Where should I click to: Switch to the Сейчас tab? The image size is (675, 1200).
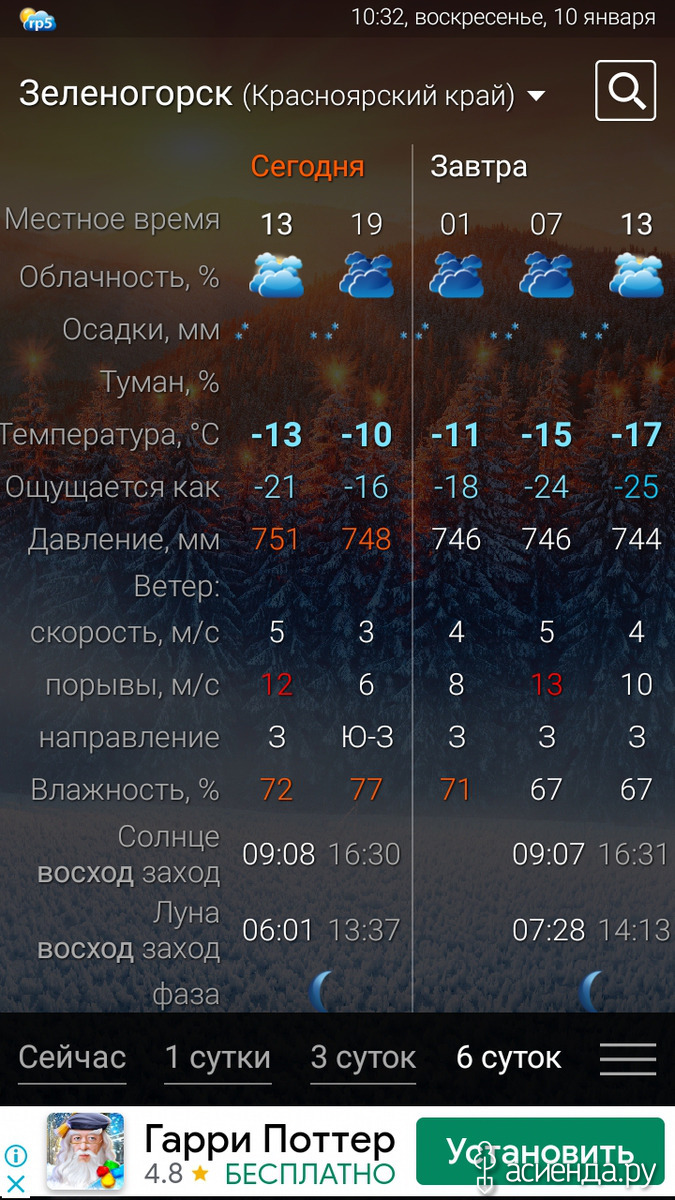pos(72,1058)
